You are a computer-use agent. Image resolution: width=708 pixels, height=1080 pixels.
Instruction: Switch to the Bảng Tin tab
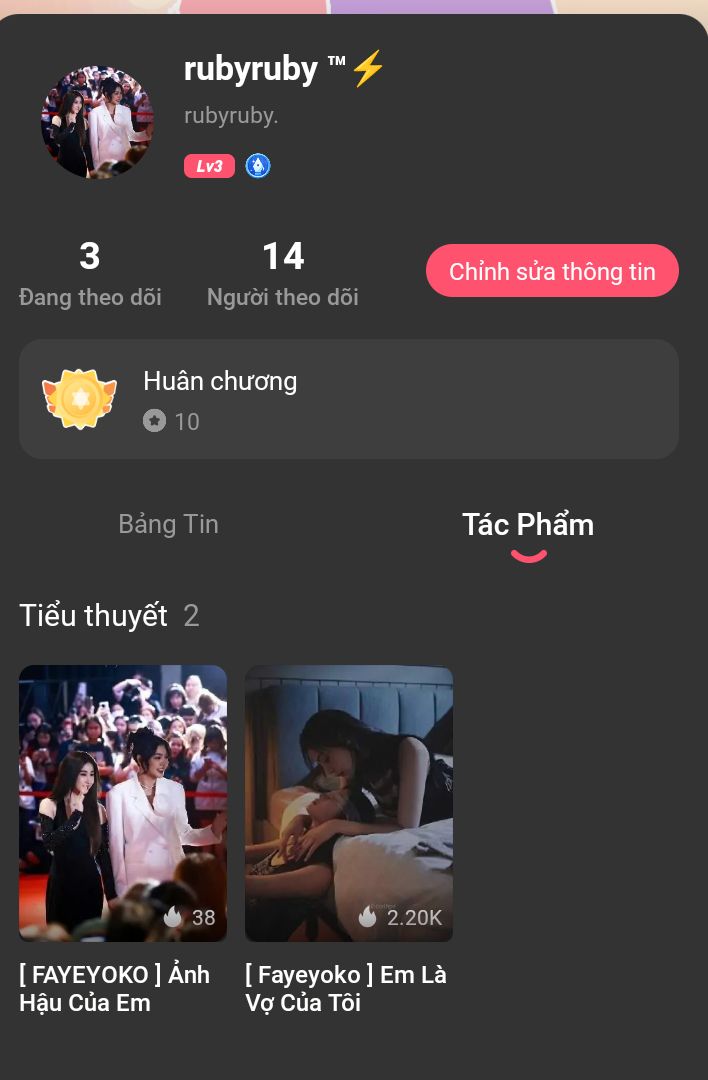(168, 524)
